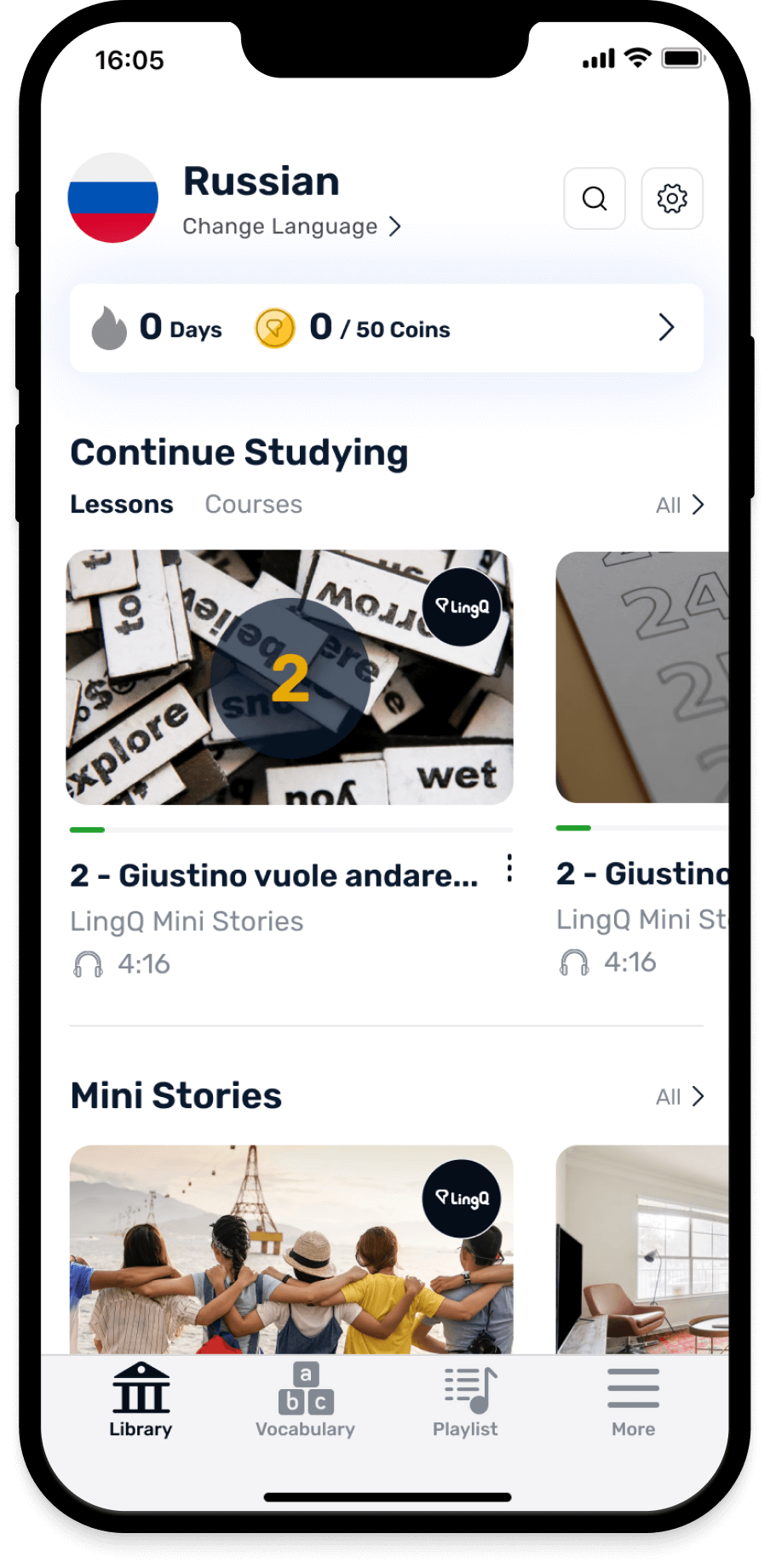
Task: View all Mini Stories
Action: click(x=679, y=1097)
